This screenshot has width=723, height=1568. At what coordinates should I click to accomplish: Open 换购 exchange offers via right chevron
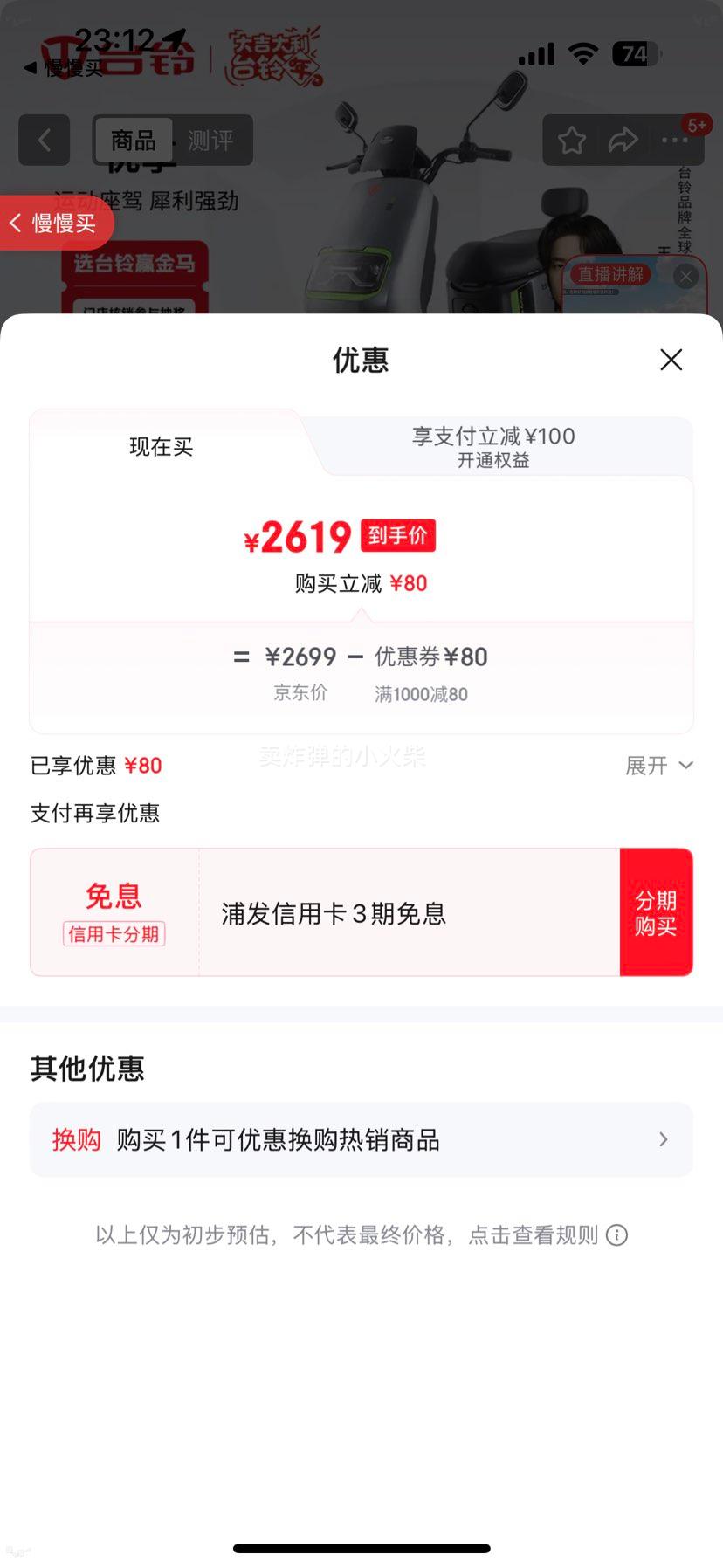pos(664,1139)
